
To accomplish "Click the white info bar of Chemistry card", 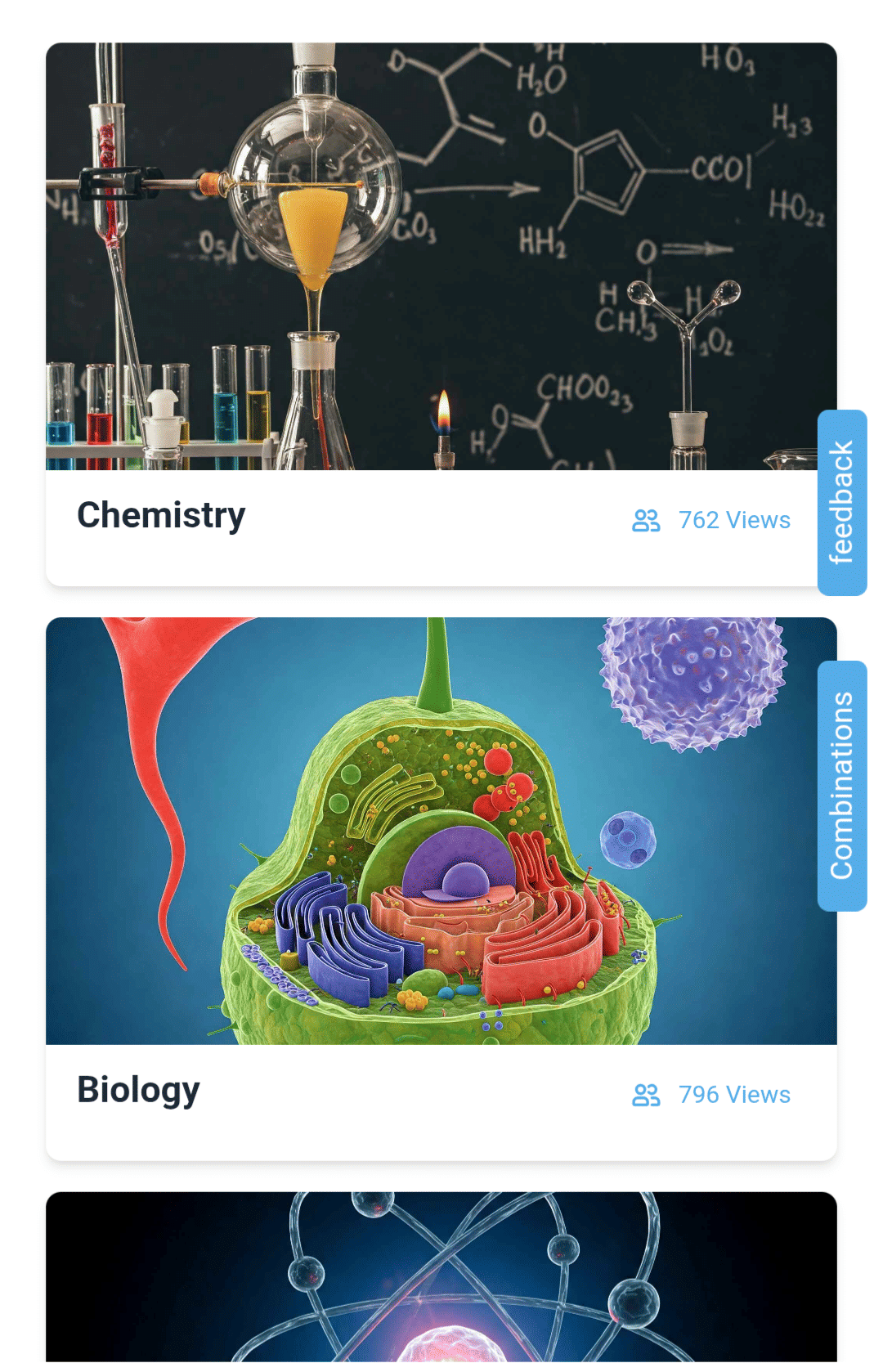I will [368, 527].
